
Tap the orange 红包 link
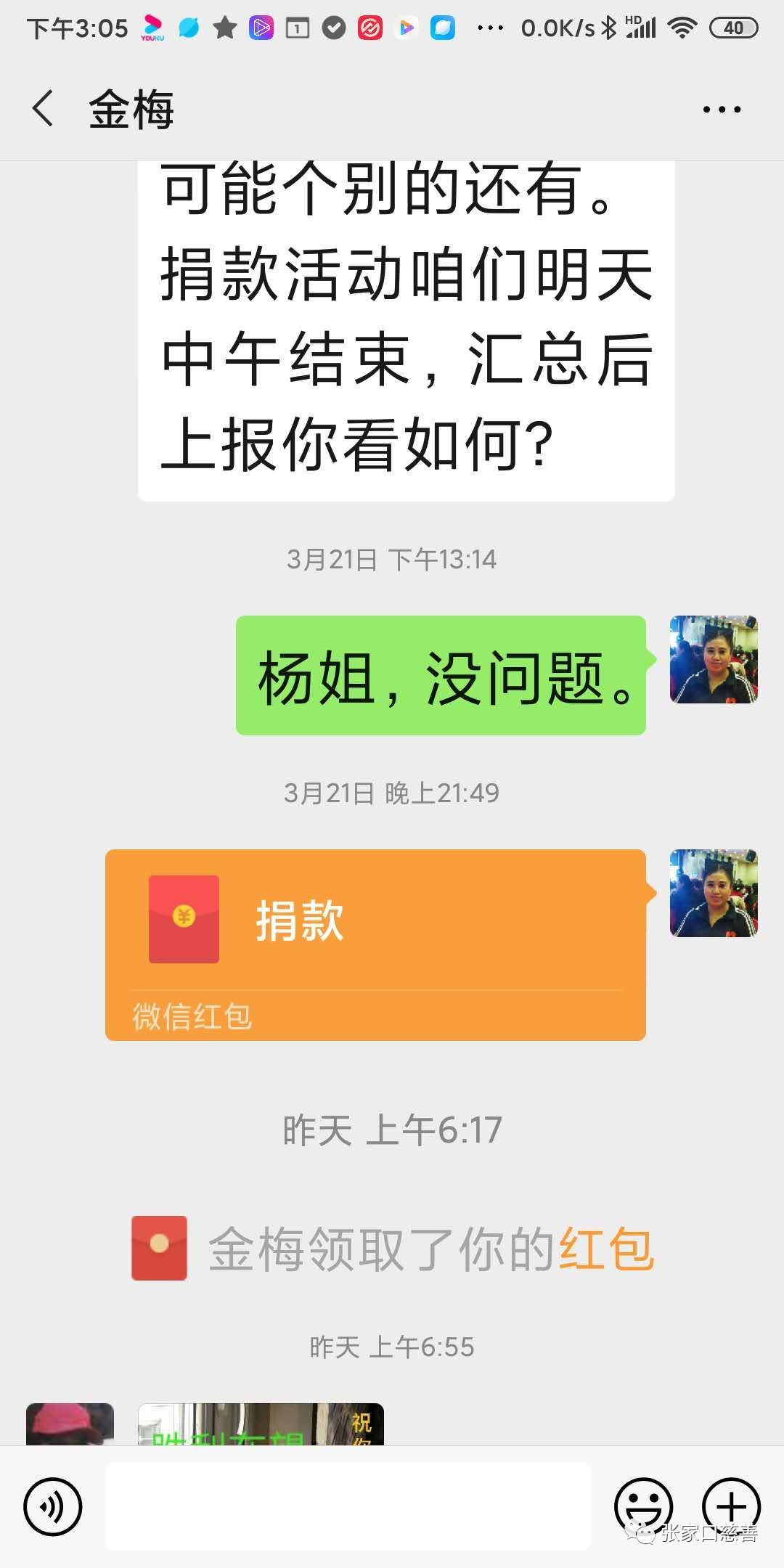[607, 1249]
